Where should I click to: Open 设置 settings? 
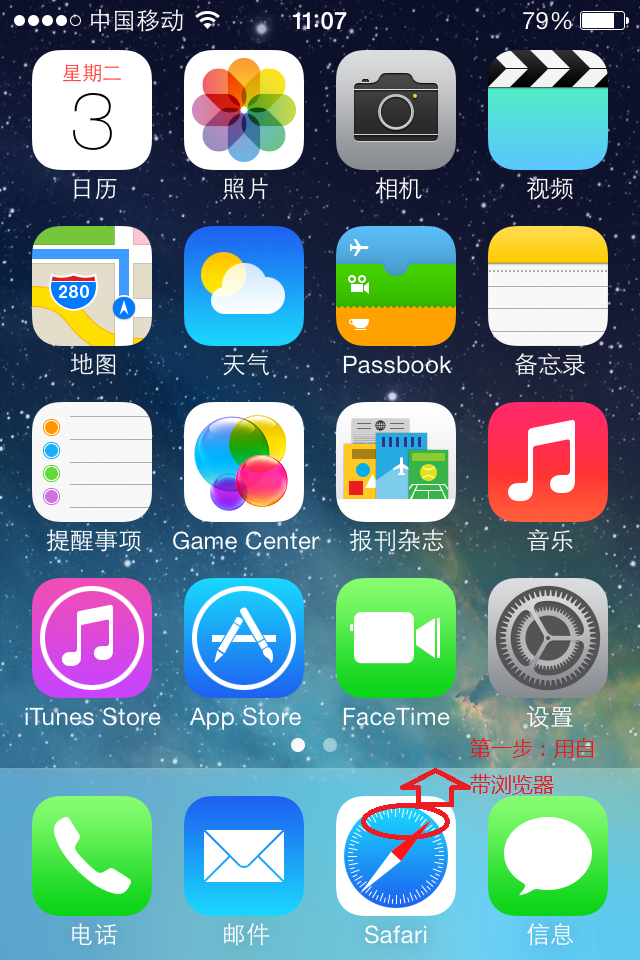pos(548,638)
